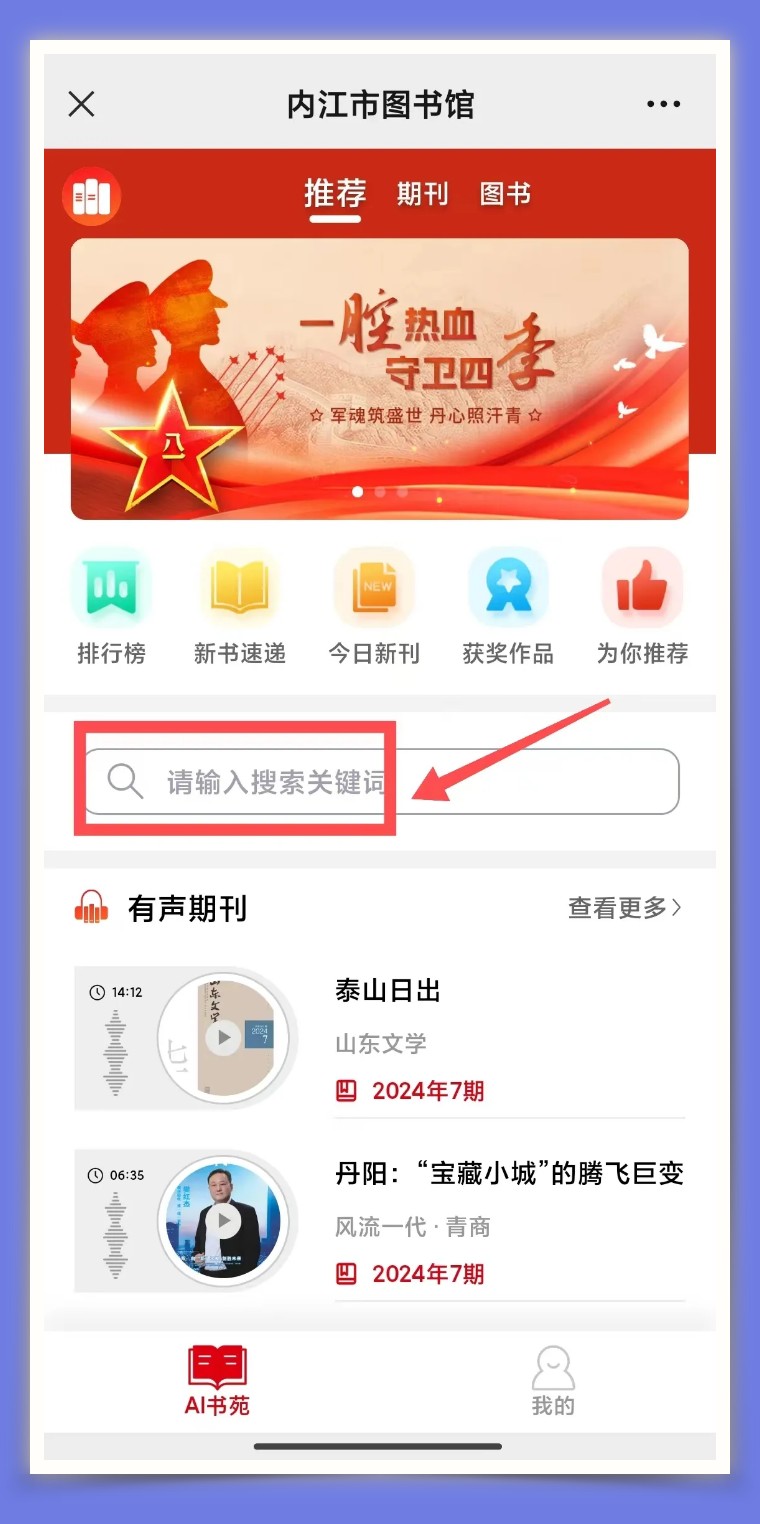
Task: Tap 查看更多 for 有声期刊
Action: click(625, 908)
